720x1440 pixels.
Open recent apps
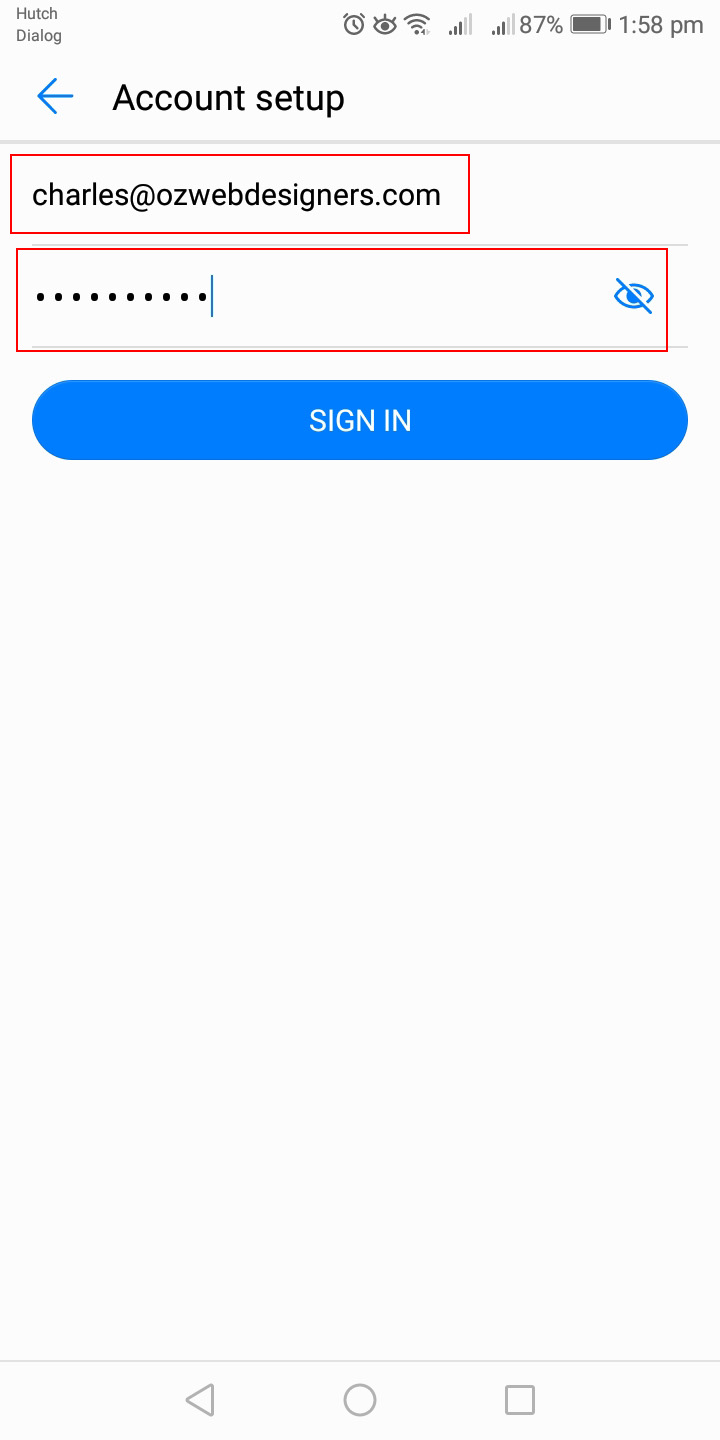click(x=520, y=1400)
